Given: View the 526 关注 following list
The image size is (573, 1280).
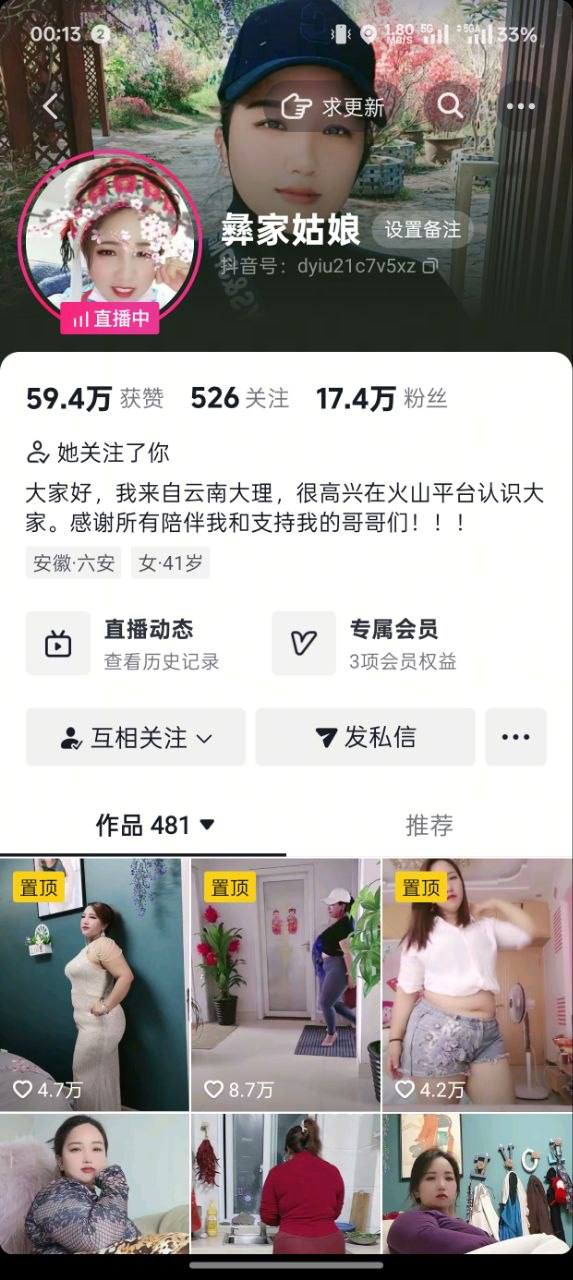Looking at the screenshot, I should 240,399.
